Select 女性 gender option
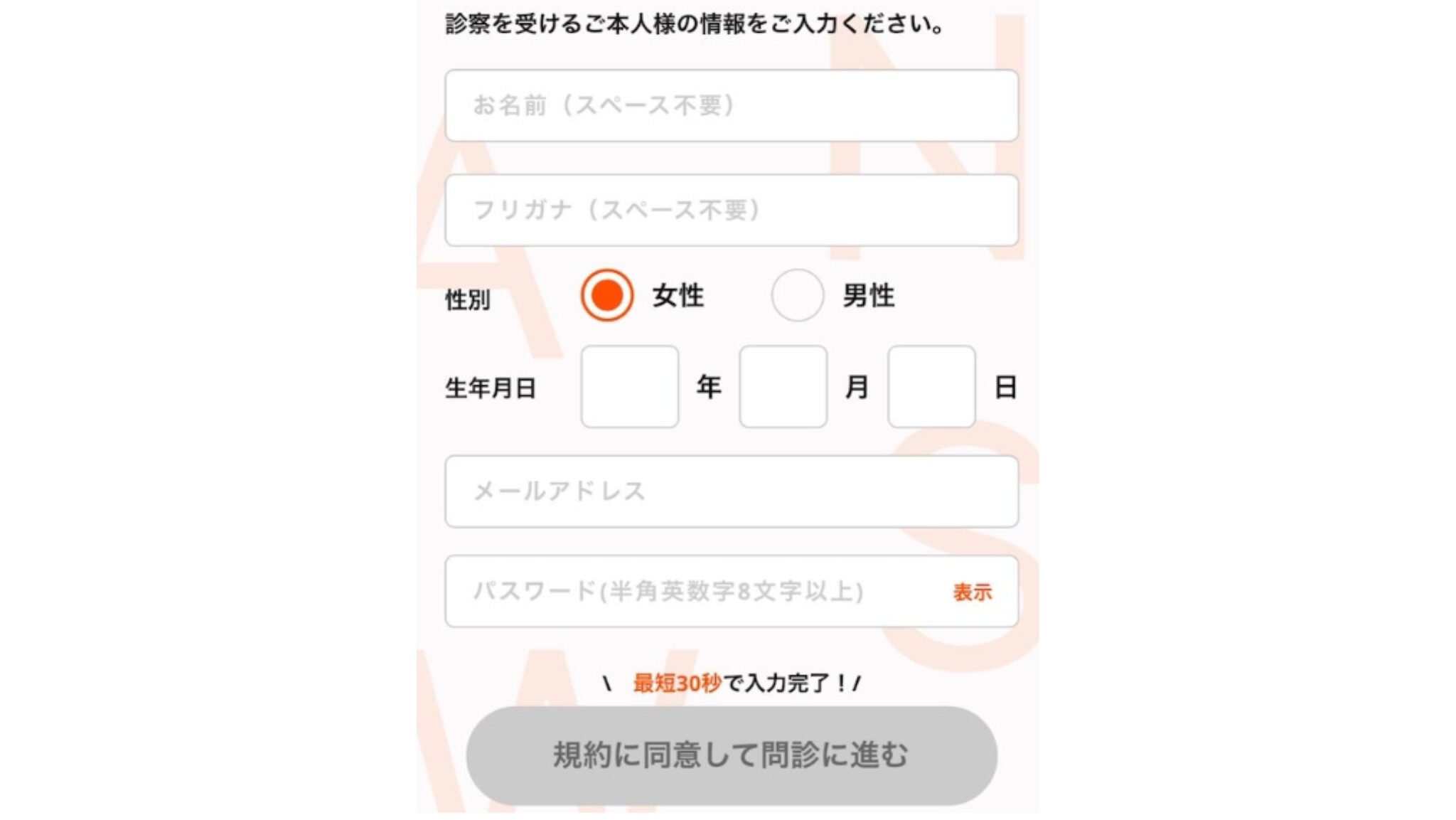This screenshot has height=820, width=1456. click(606, 295)
